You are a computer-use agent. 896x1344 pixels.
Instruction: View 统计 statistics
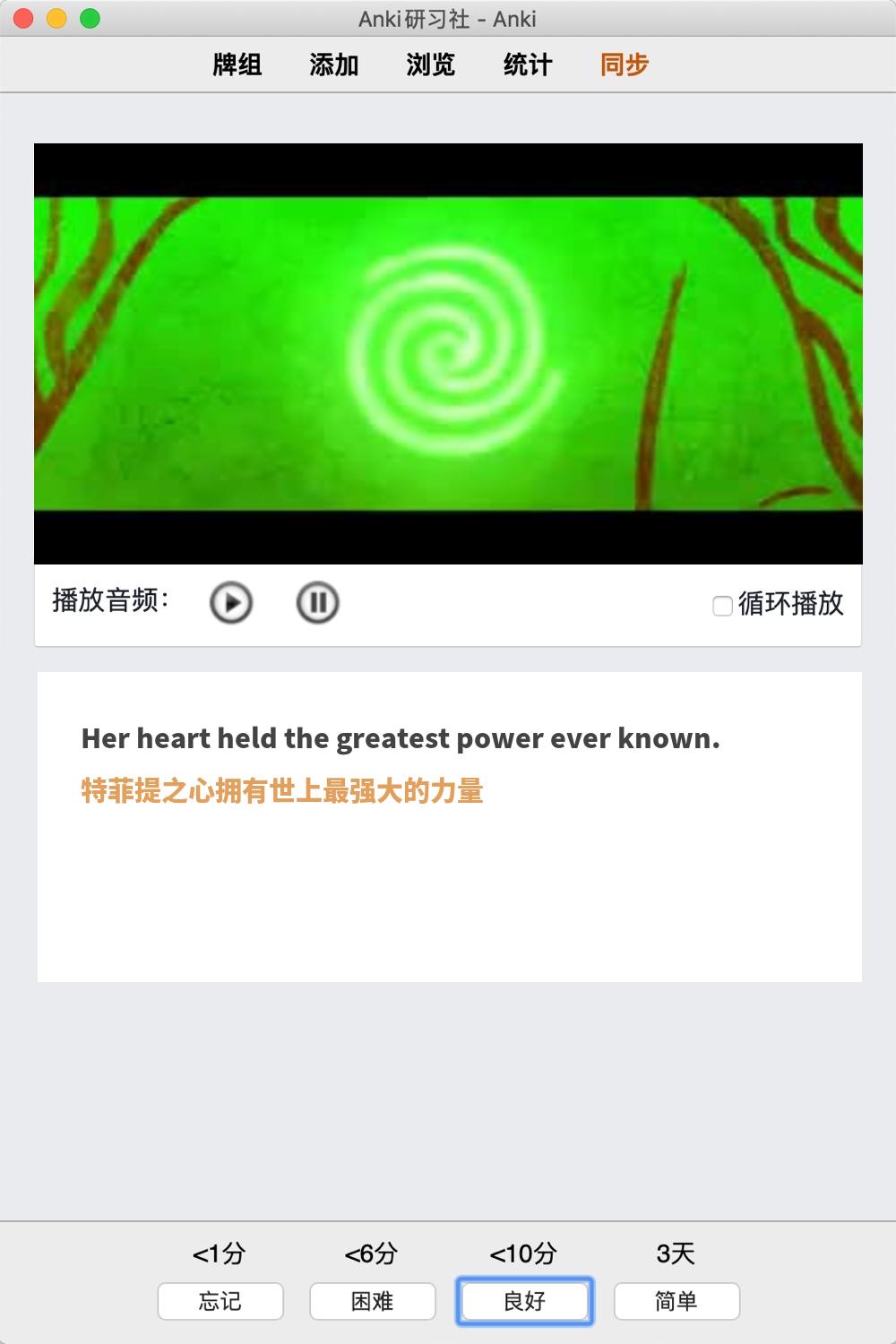pyautogui.click(x=527, y=65)
